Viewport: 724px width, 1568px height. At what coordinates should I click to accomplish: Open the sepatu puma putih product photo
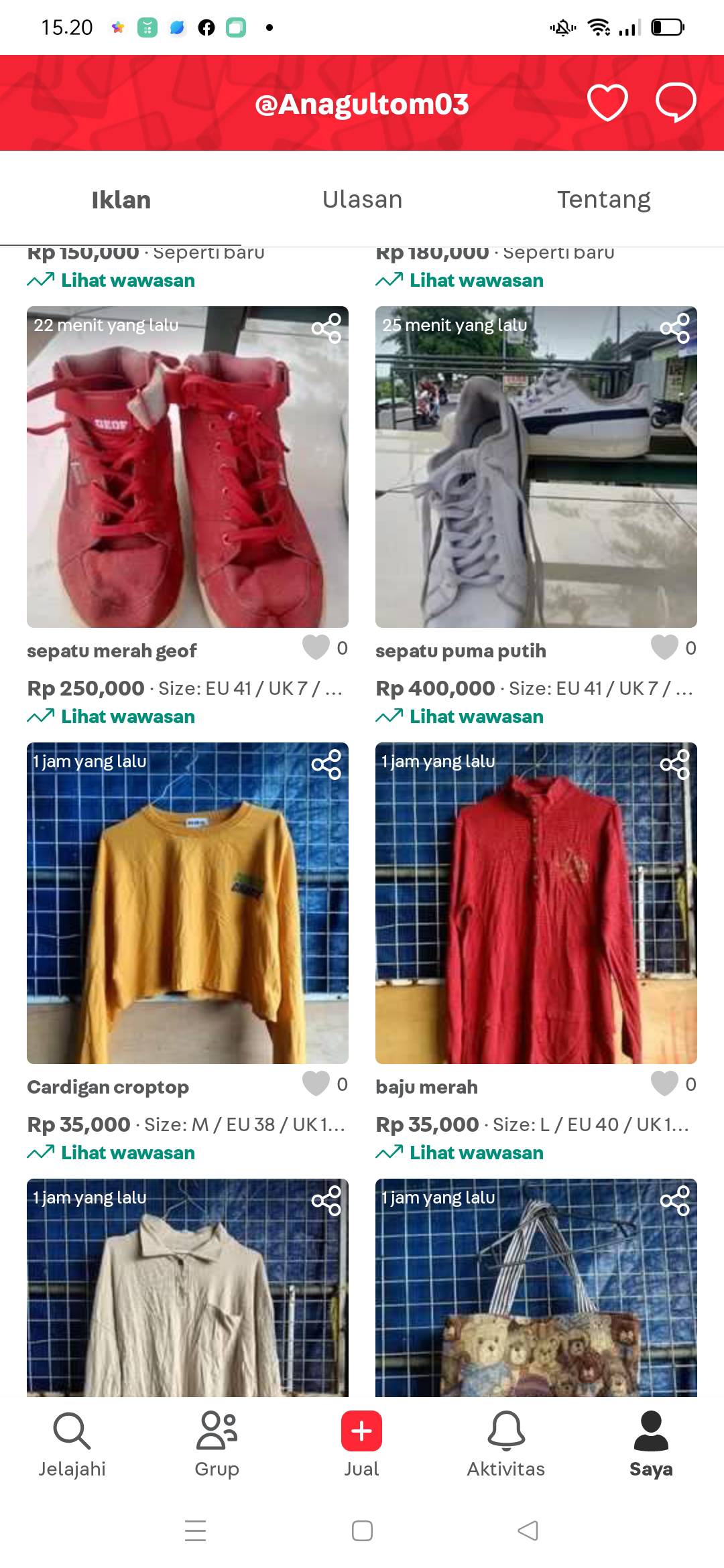[x=536, y=467]
